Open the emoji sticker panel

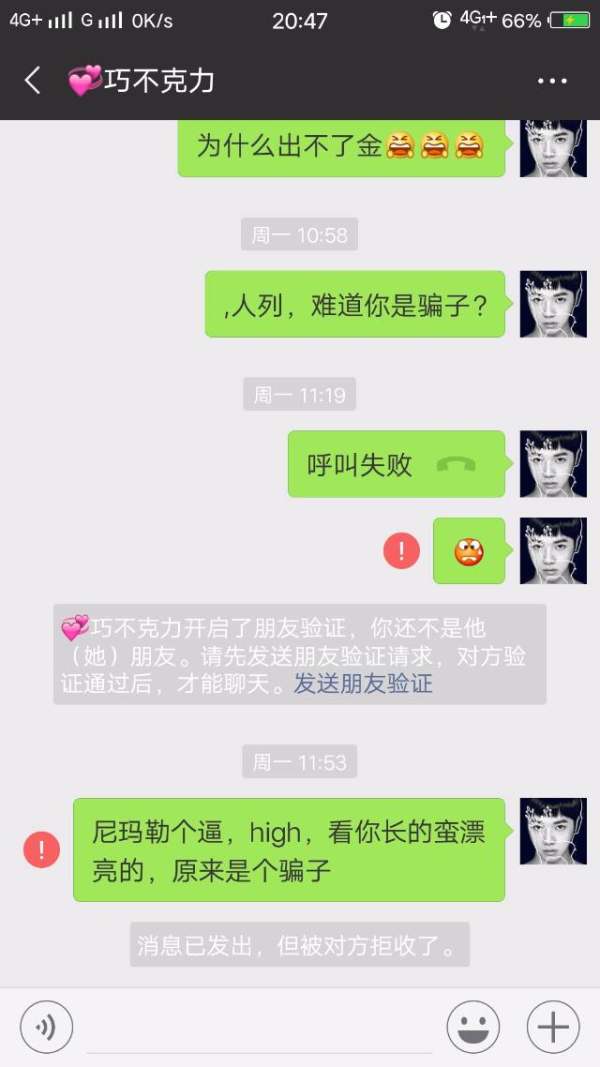click(x=473, y=1026)
